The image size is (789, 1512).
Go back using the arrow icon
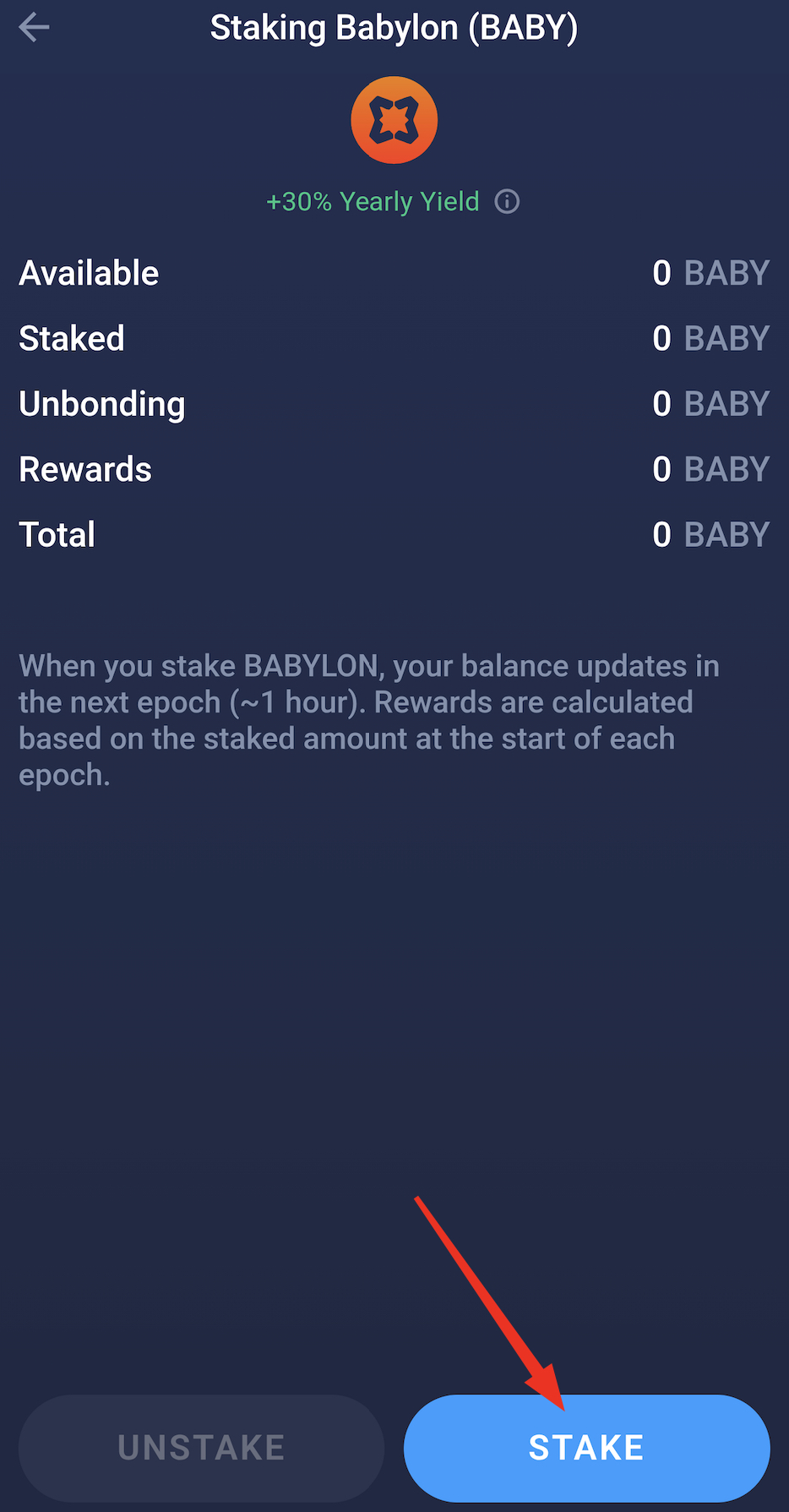(34, 28)
